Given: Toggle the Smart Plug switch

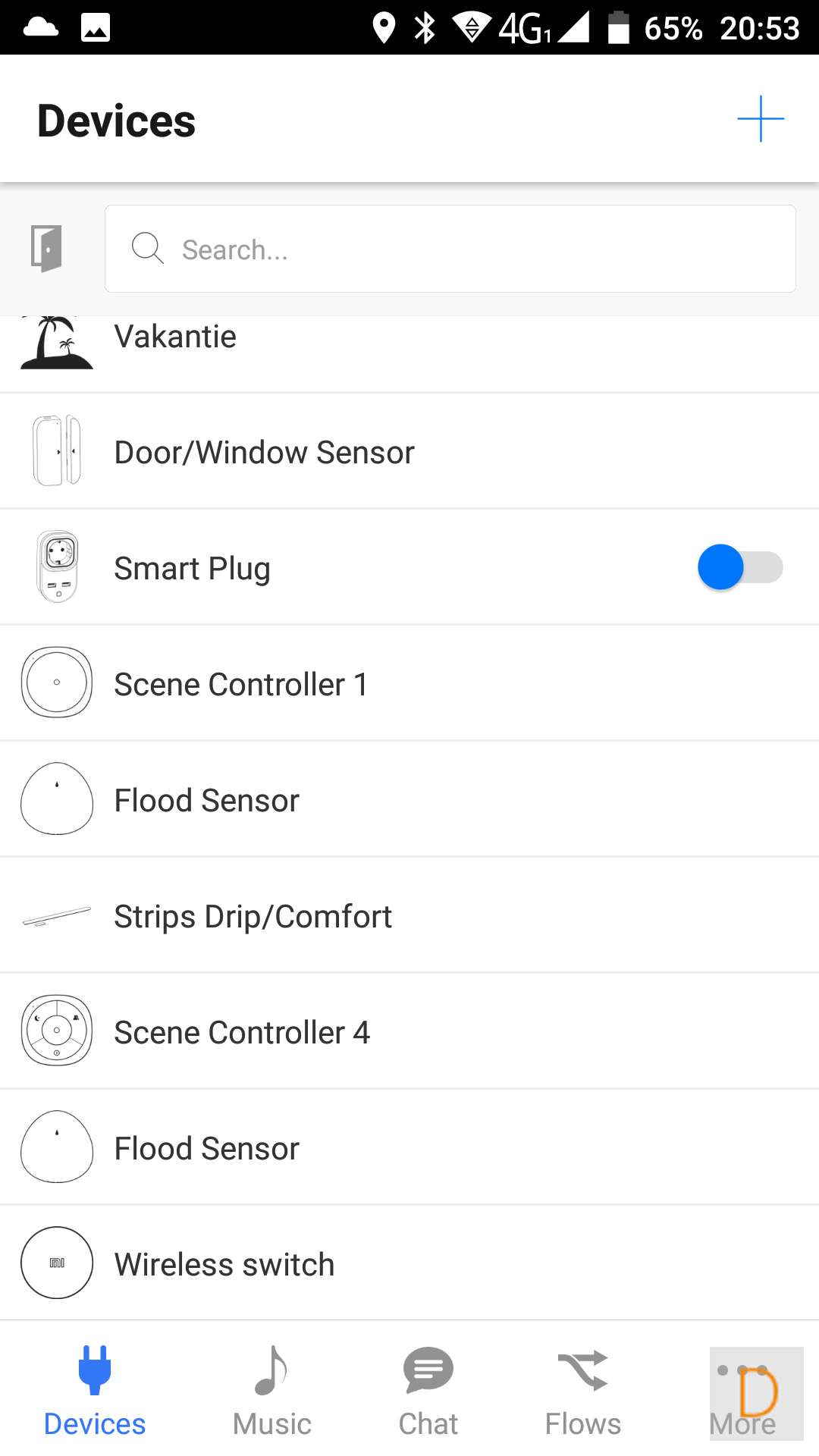Looking at the screenshot, I should [739, 567].
